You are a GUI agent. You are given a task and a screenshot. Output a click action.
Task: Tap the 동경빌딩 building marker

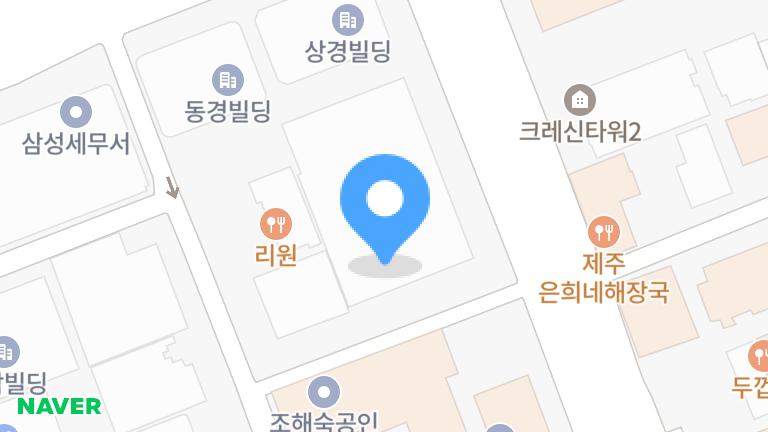pyautogui.click(x=228, y=79)
